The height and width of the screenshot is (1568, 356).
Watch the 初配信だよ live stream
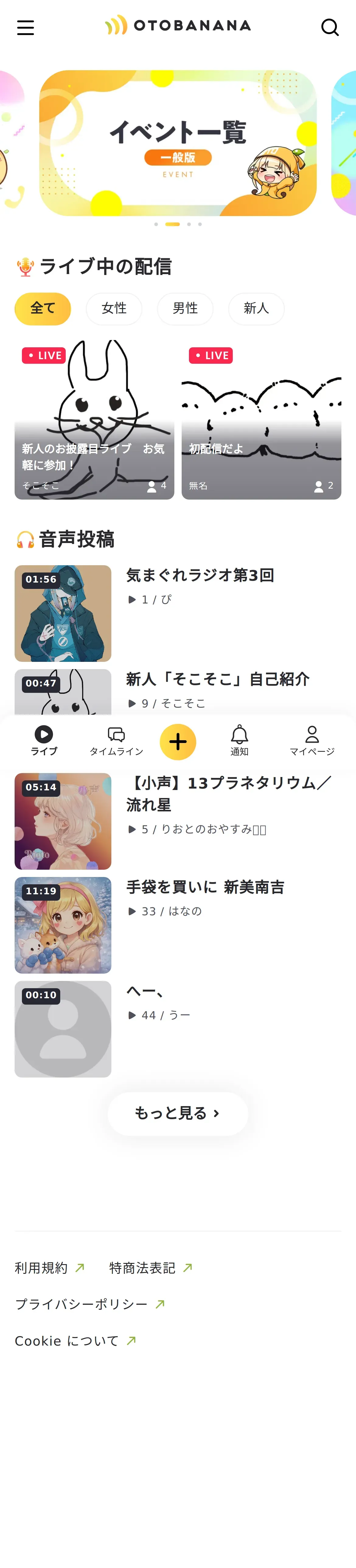[x=261, y=419]
